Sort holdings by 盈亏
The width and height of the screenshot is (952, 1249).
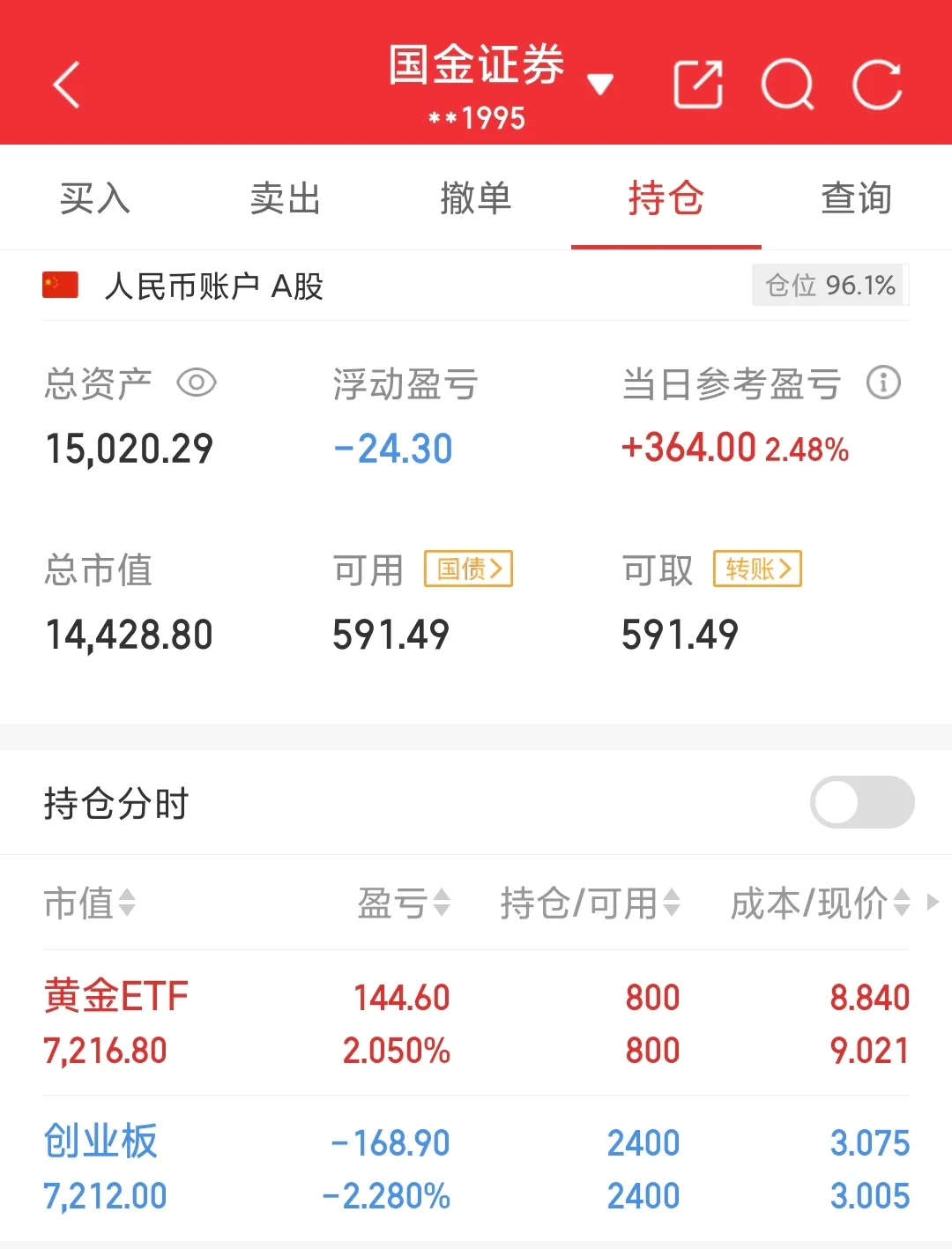coord(404,903)
